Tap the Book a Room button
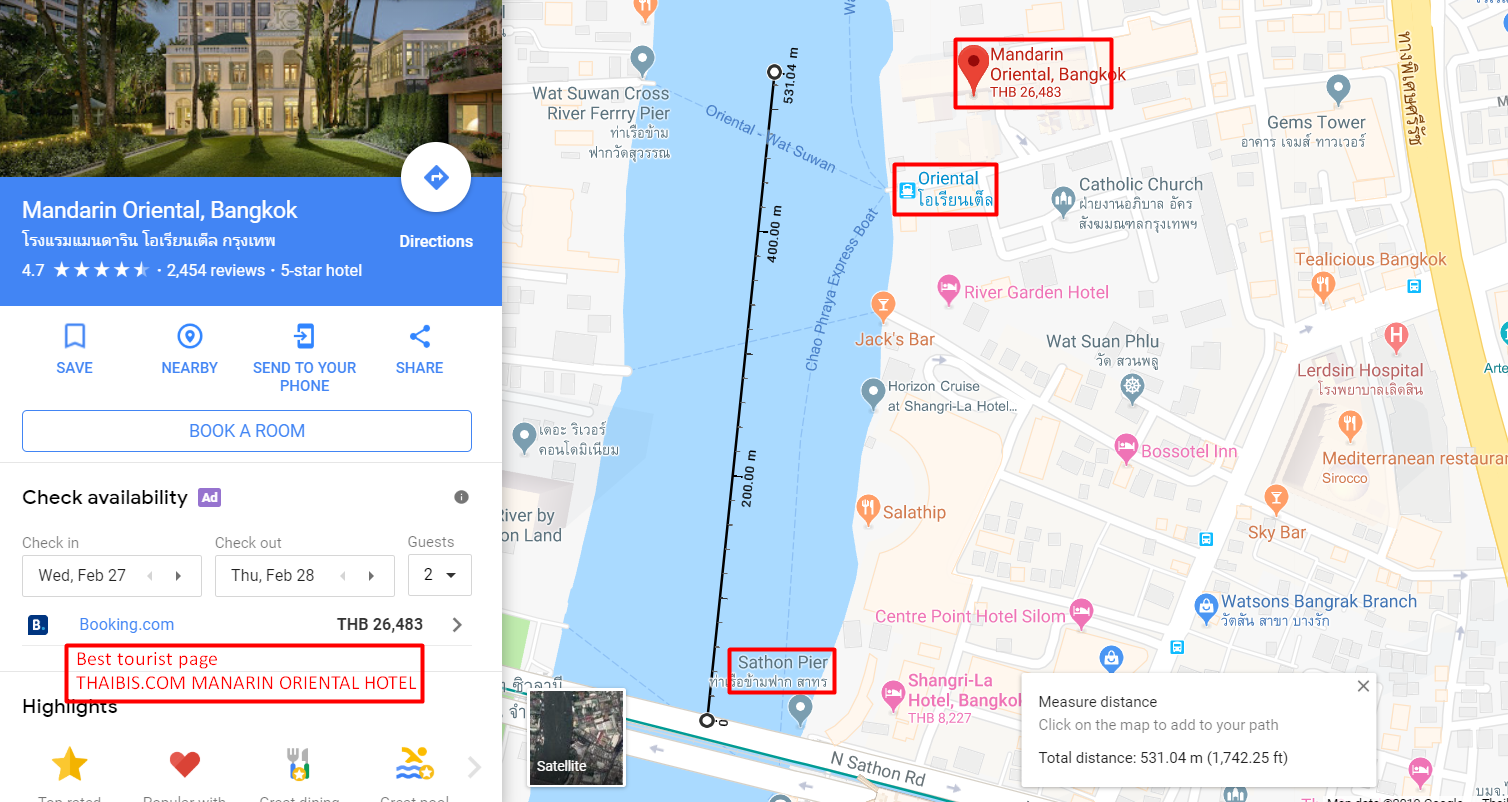Screen dimensions: 1508x802 coord(247,431)
